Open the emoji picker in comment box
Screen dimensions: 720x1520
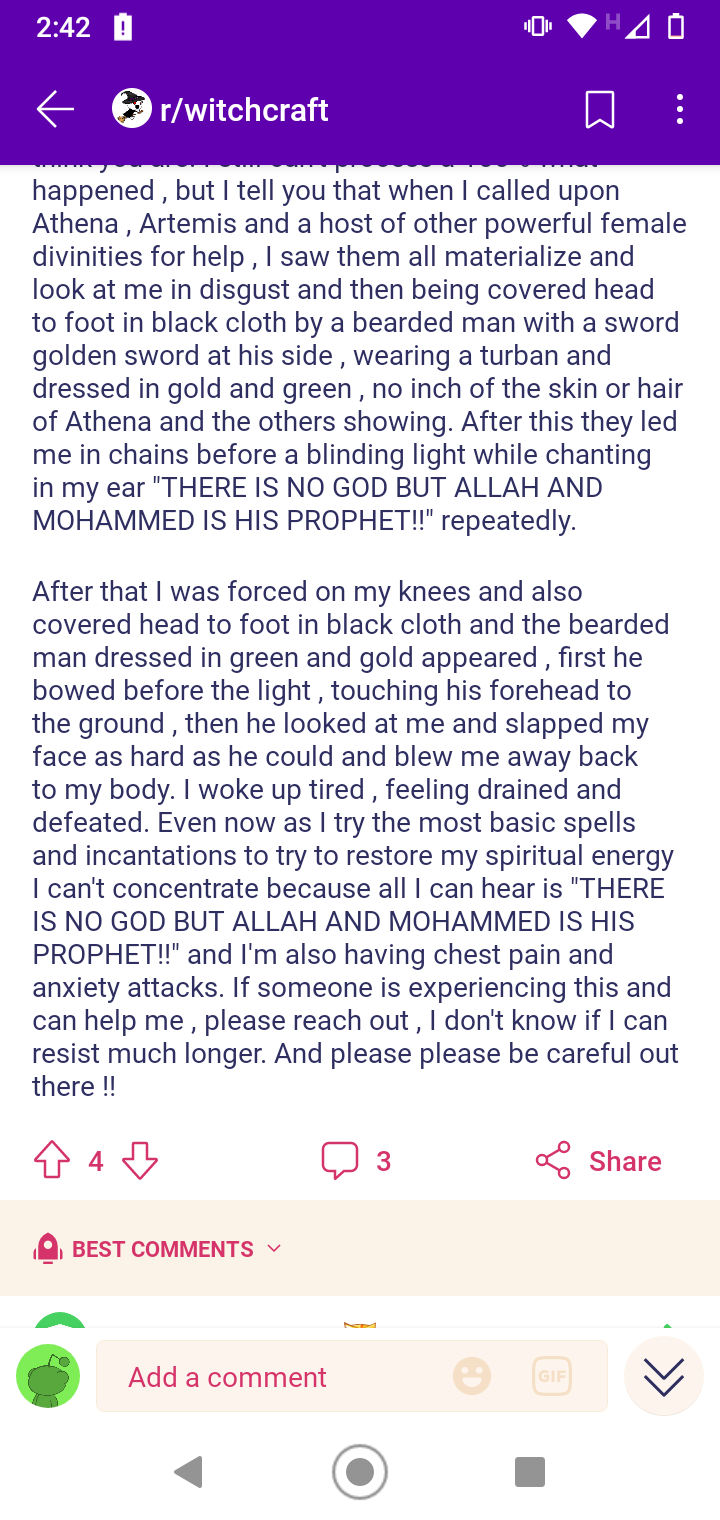[x=472, y=1377]
